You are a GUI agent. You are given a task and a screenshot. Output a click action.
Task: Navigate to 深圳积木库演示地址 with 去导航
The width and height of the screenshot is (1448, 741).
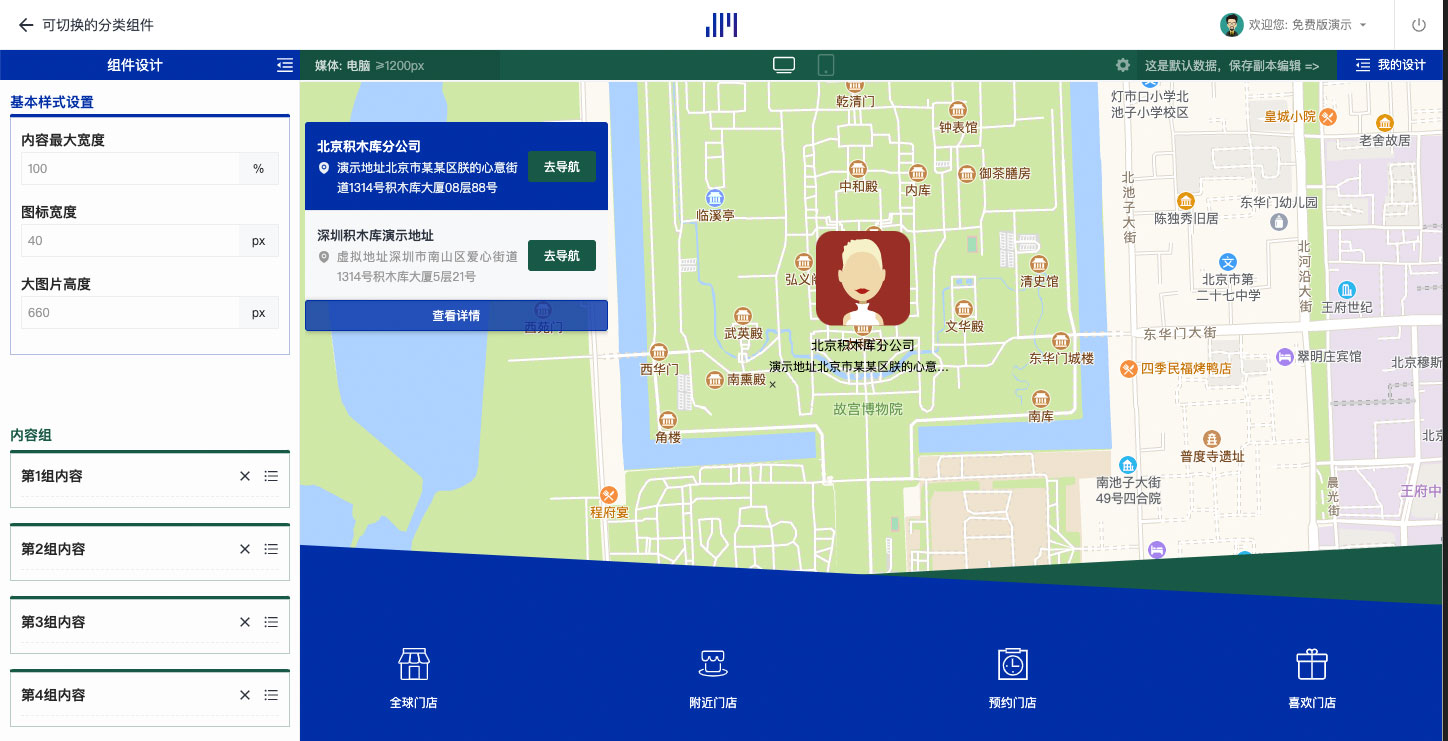561,256
